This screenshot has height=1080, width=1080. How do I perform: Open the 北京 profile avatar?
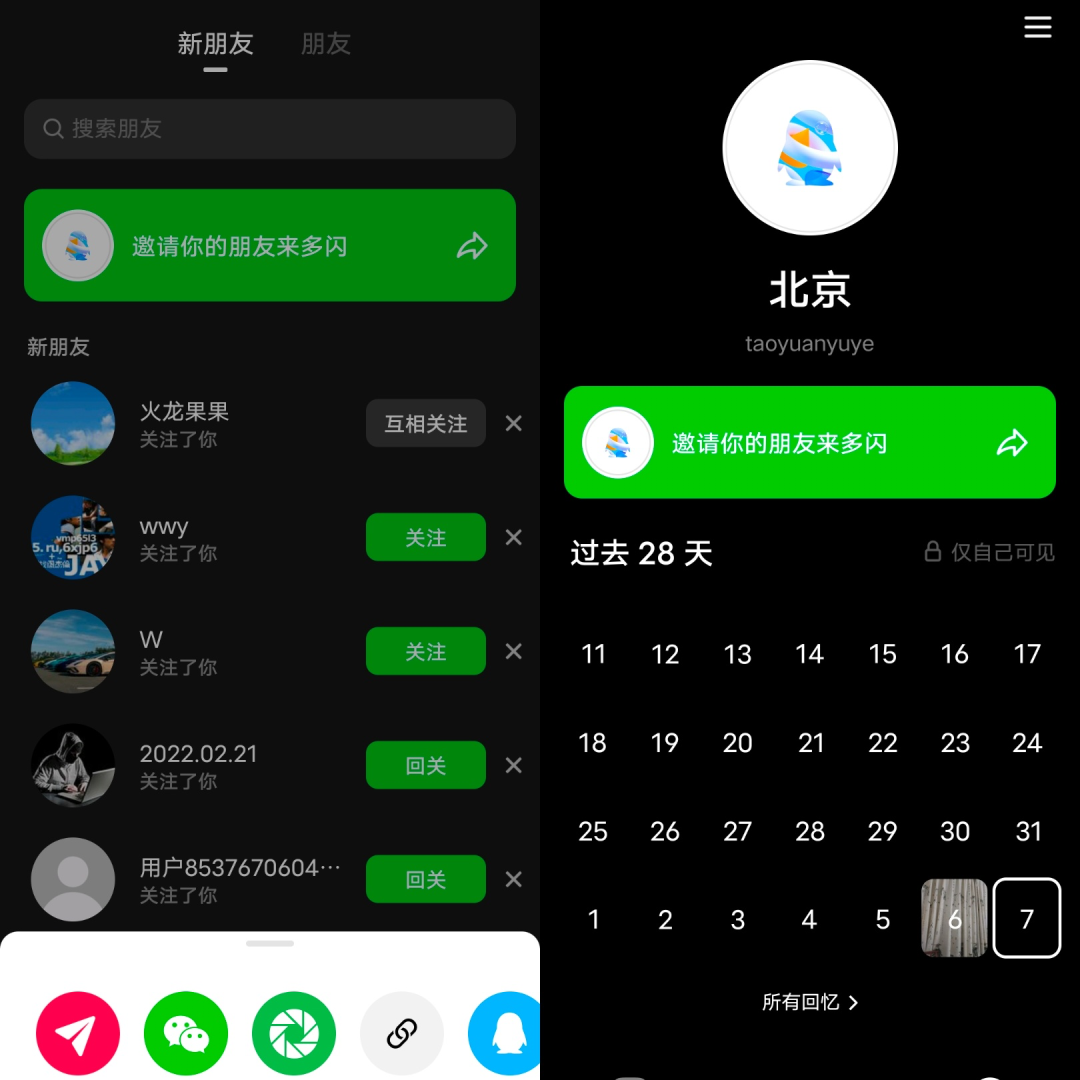(x=810, y=148)
